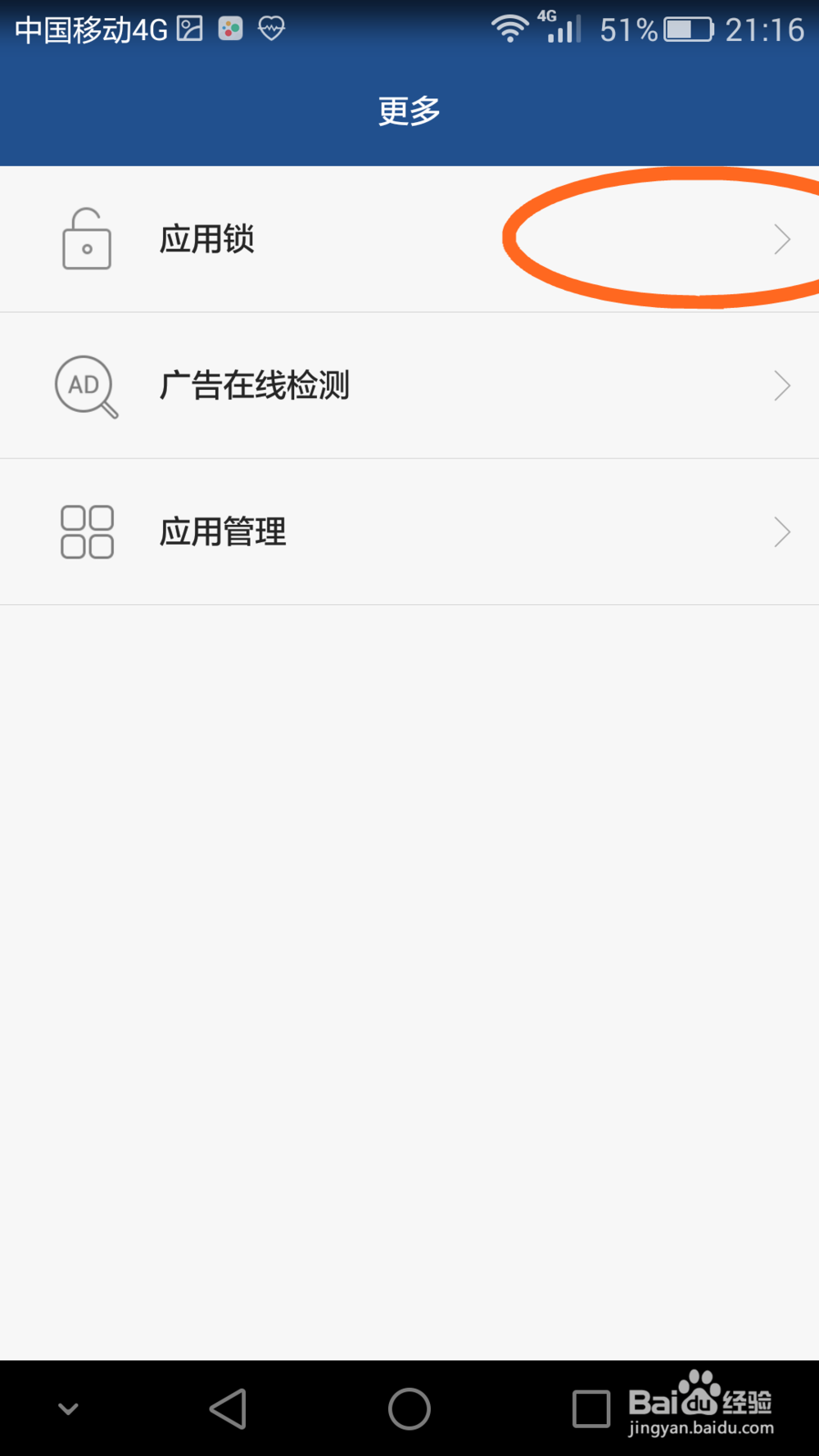The width and height of the screenshot is (819, 1456).
Task: Expand the chevron on the 应用管理 row
Action: click(781, 531)
